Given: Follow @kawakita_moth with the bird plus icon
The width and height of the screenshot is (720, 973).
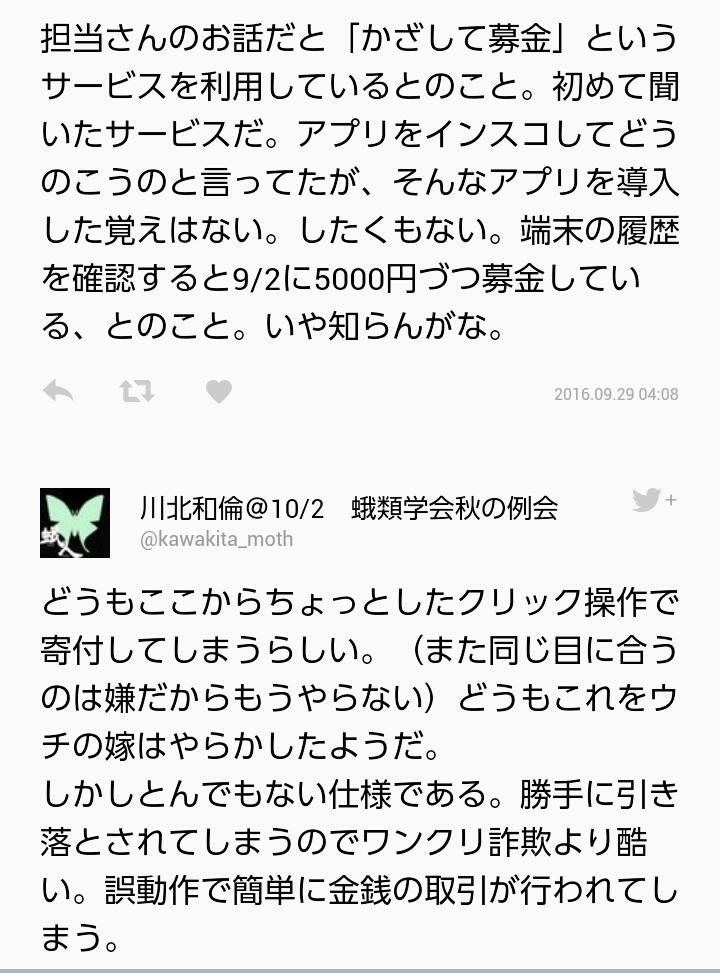Looking at the screenshot, I should click(654, 500).
